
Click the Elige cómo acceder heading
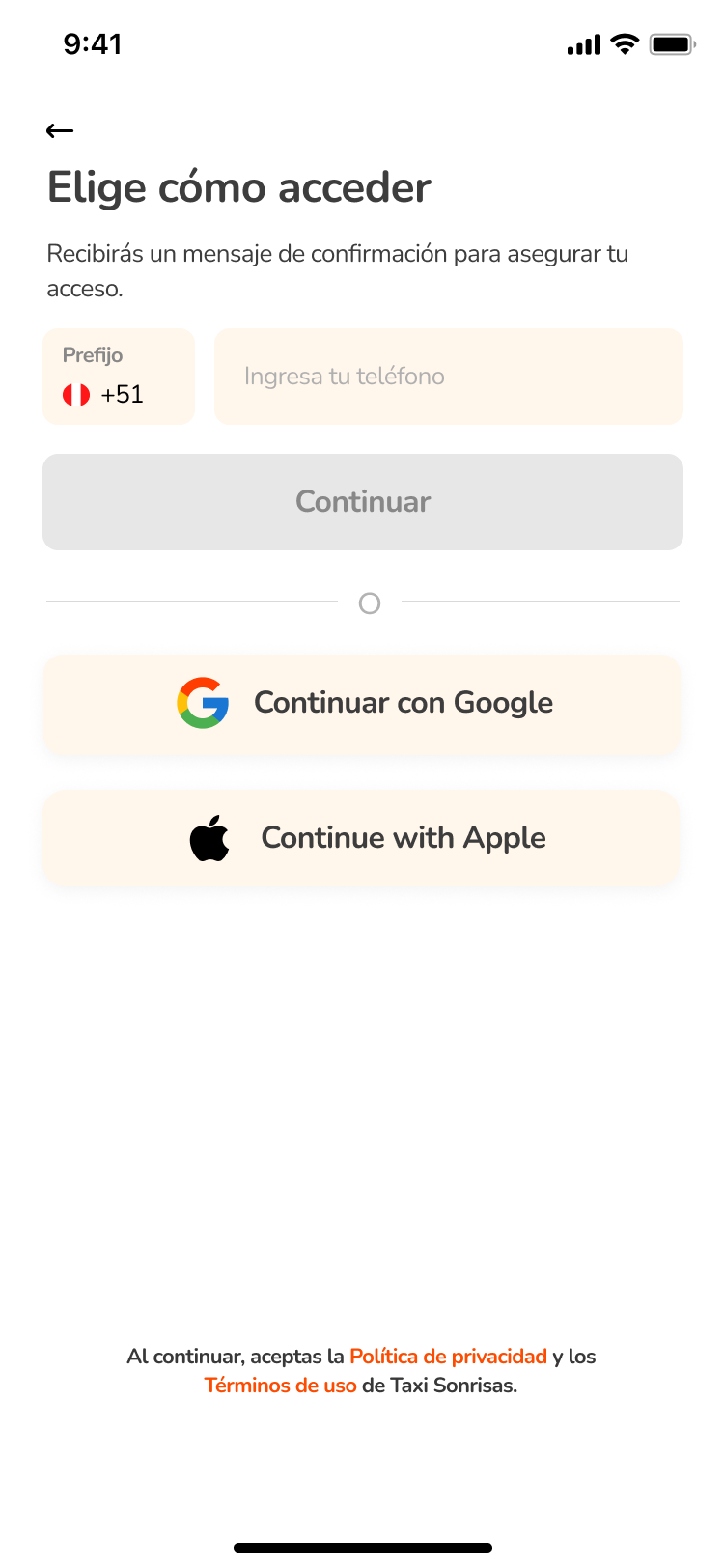(238, 188)
